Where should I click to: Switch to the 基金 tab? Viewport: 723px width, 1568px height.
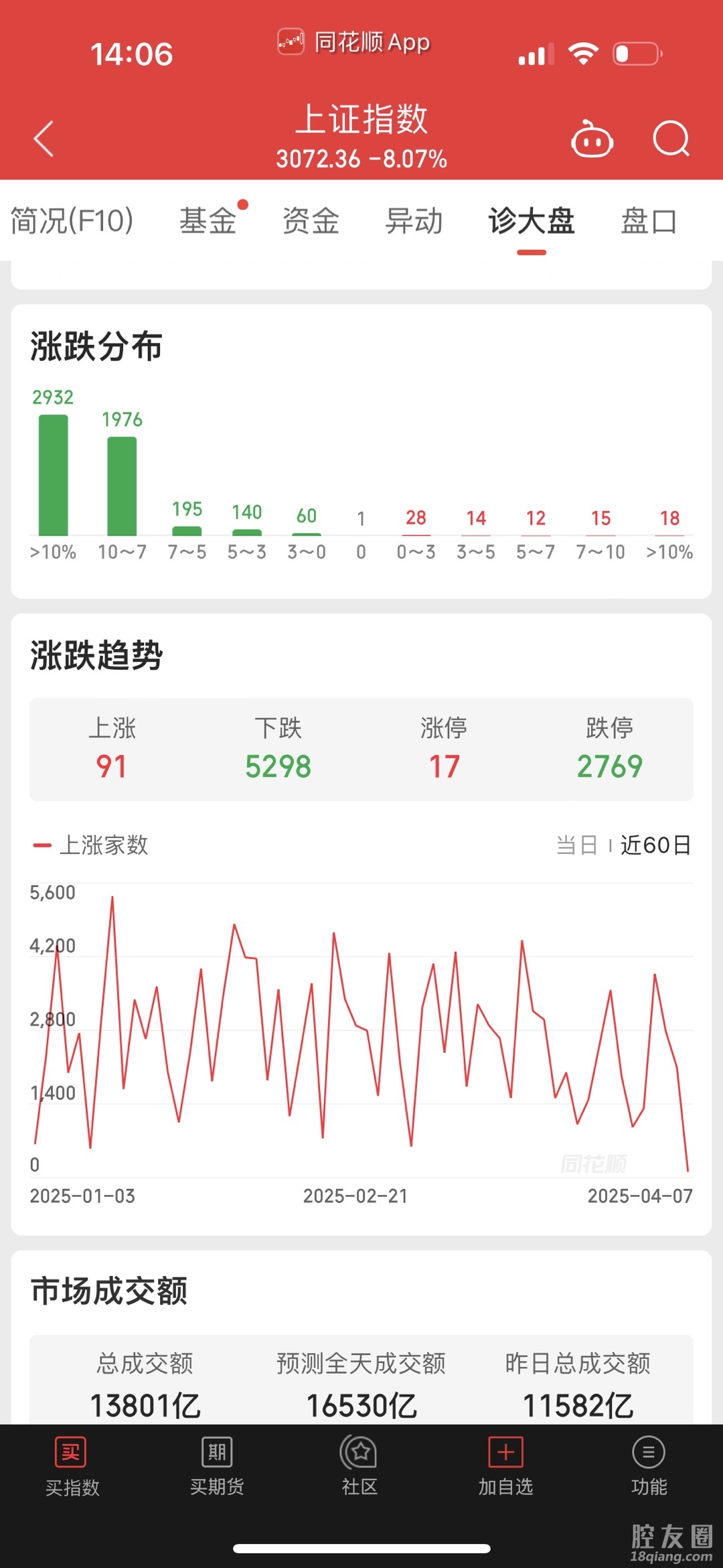208,221
